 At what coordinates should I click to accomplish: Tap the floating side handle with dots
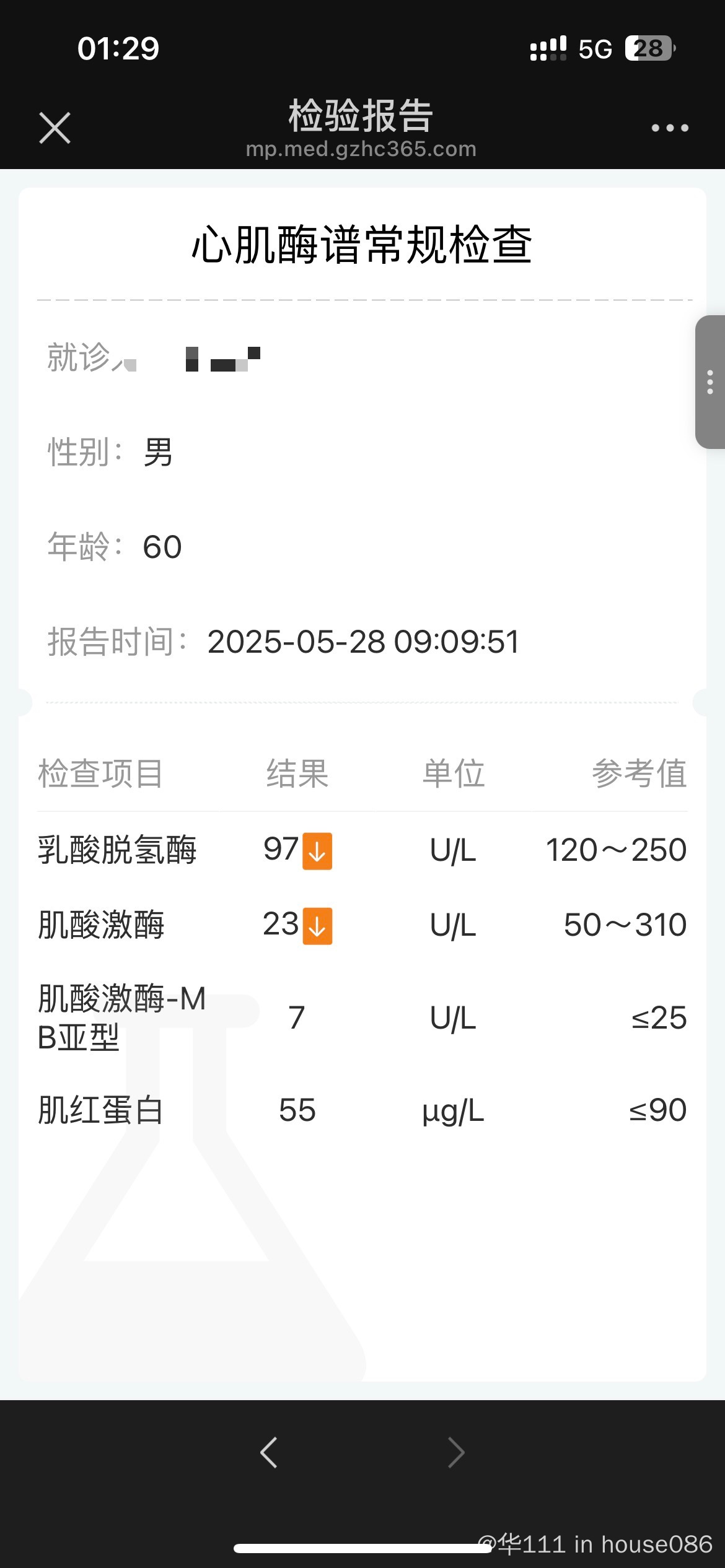pos(710,382)
